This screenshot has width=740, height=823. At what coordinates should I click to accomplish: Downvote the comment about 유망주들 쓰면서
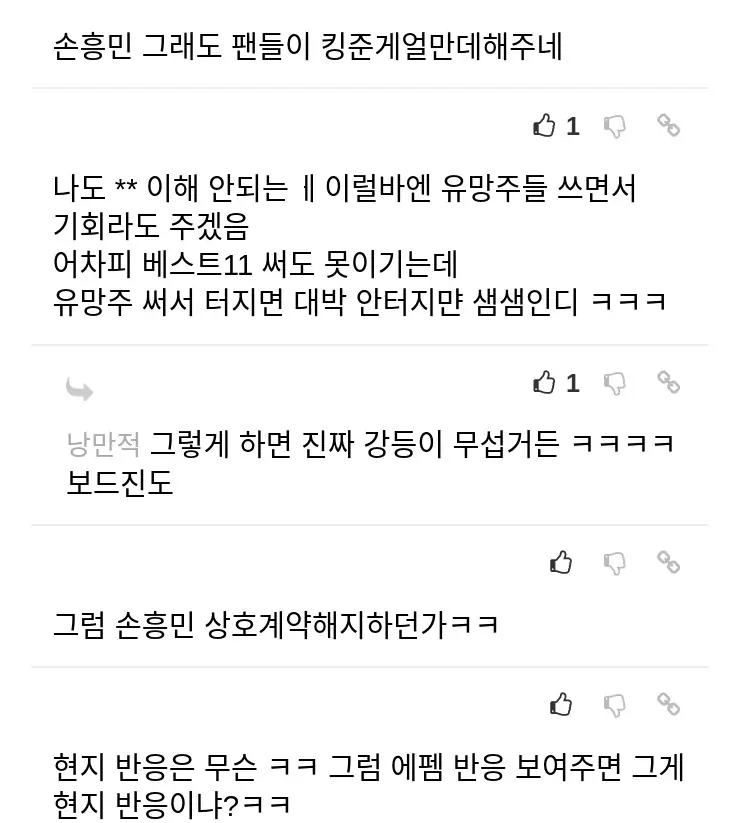615,126
